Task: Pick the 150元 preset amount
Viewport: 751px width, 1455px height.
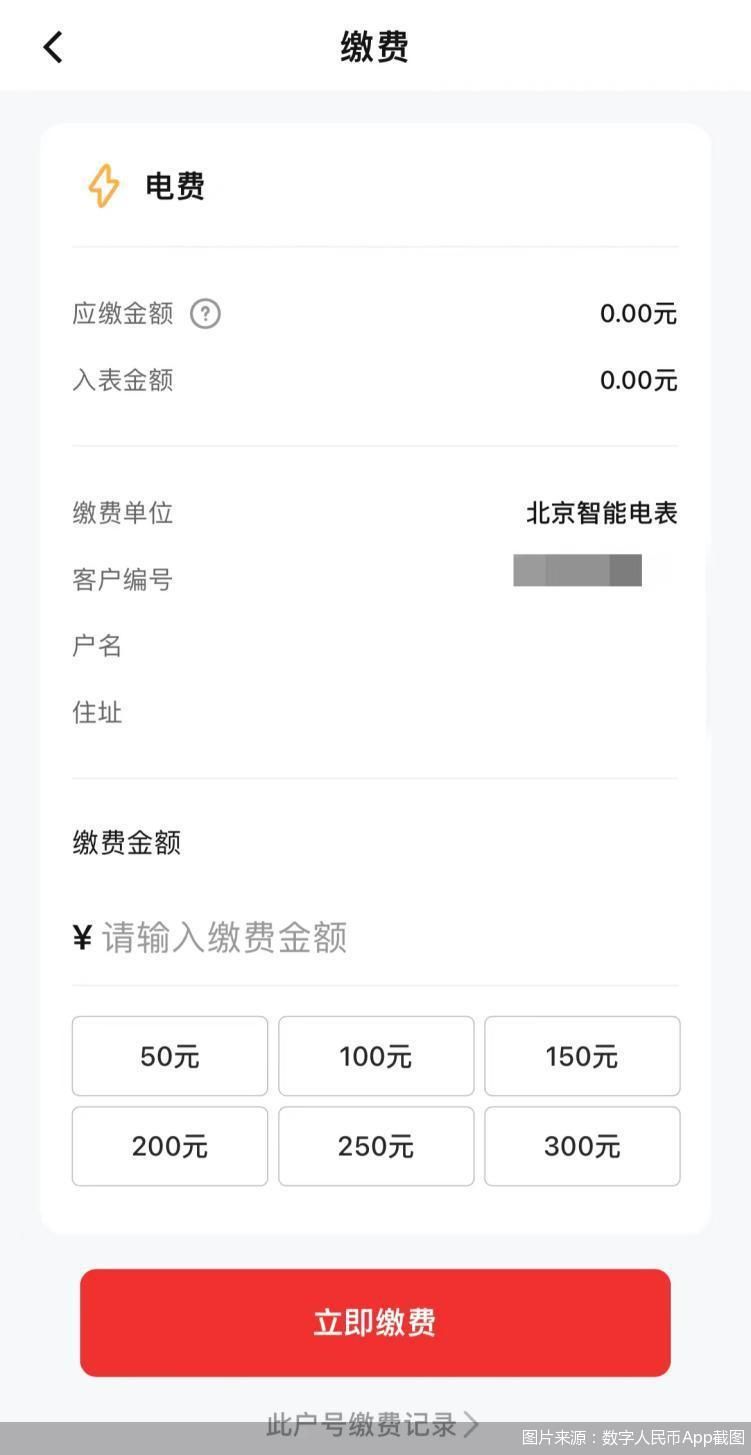Action: [582, 1056]
